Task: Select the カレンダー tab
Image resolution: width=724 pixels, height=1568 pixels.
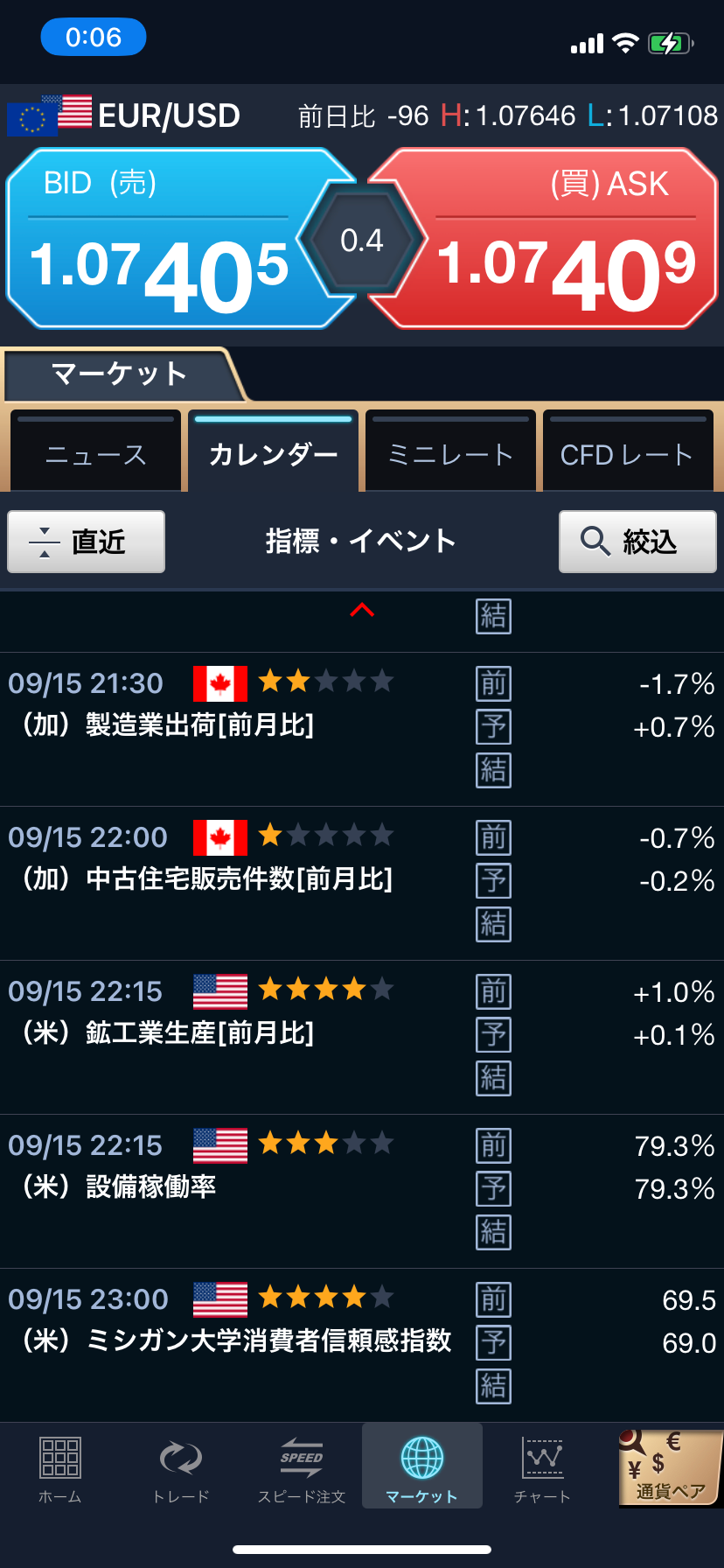Action: (x=273, y=454)
